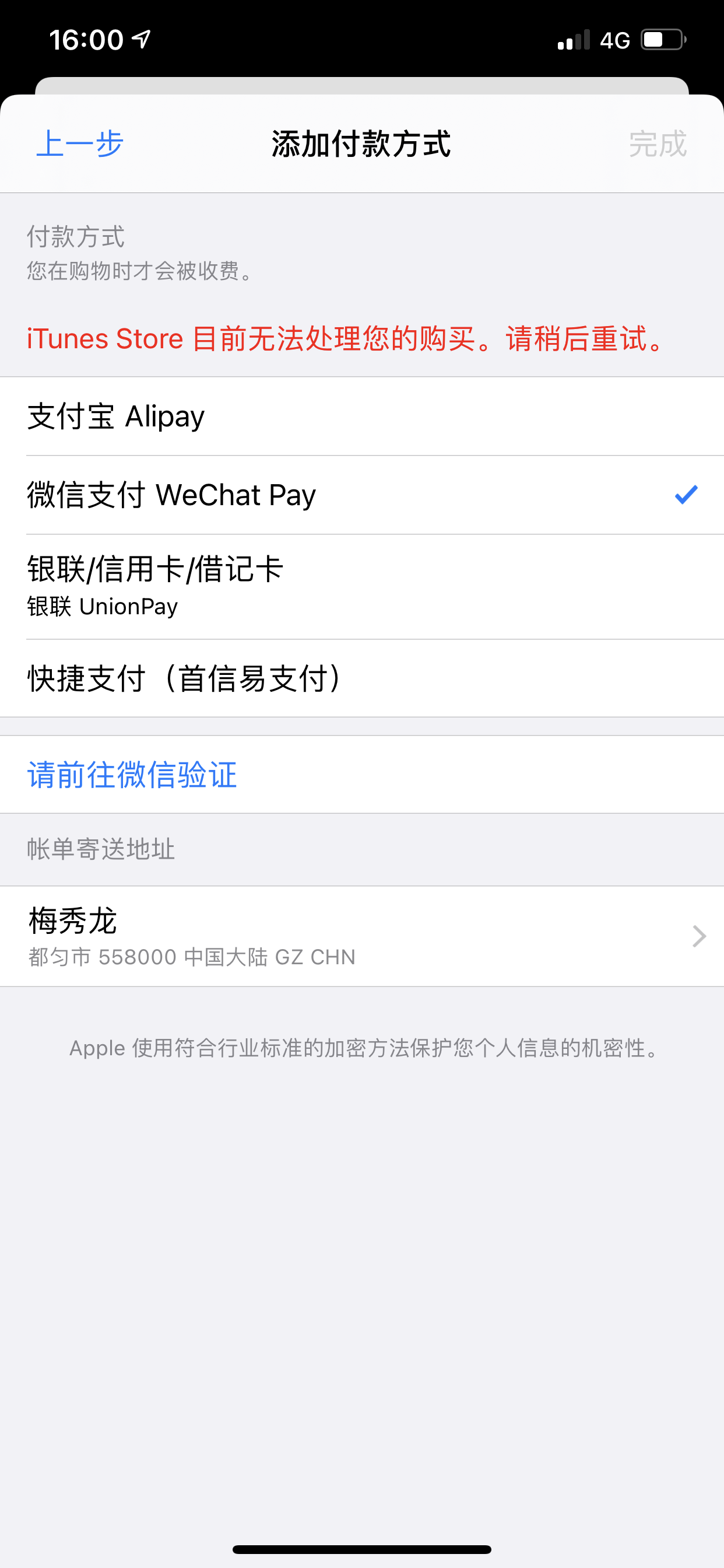Go back with 上一步
Screen dimensions: 724x1568
tap(80, 144)
